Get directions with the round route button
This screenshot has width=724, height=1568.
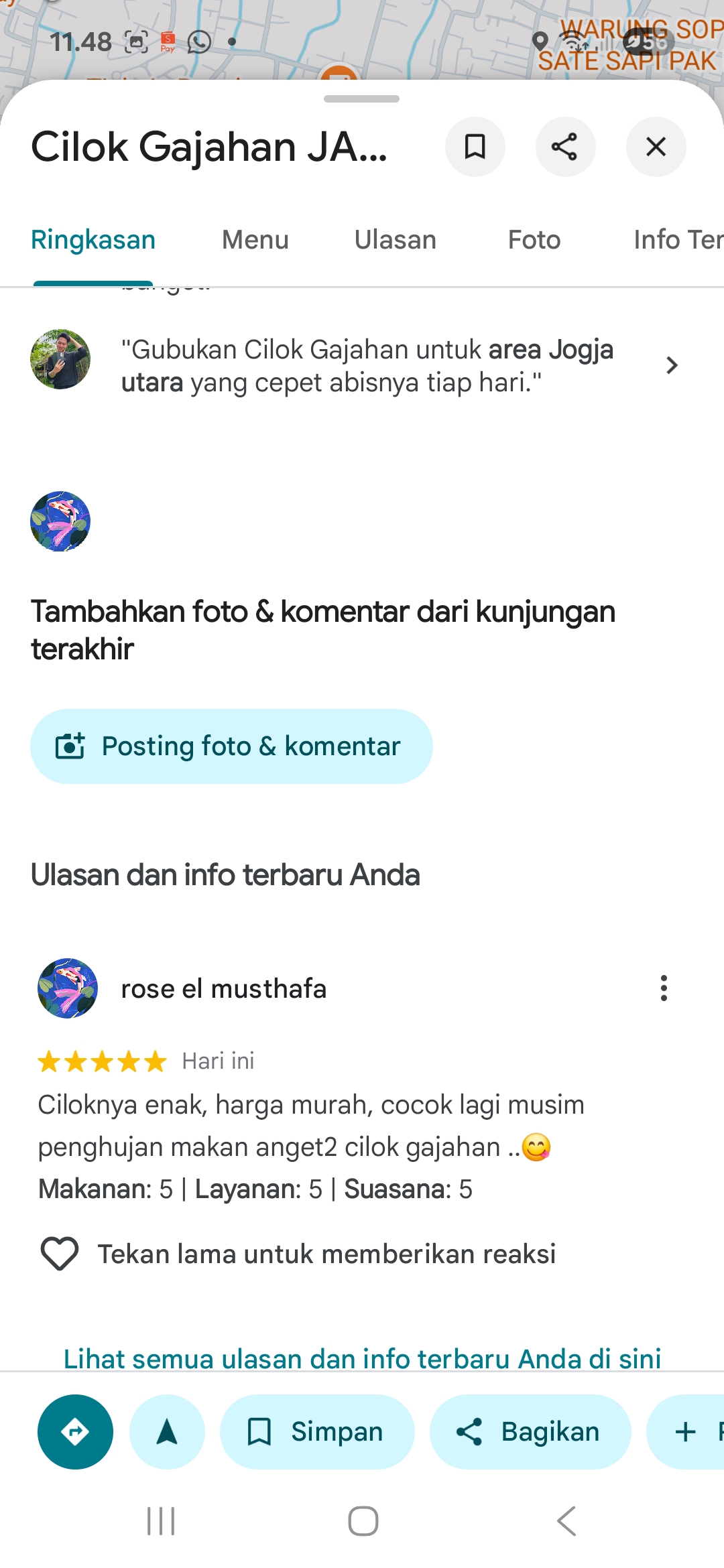75,1432
